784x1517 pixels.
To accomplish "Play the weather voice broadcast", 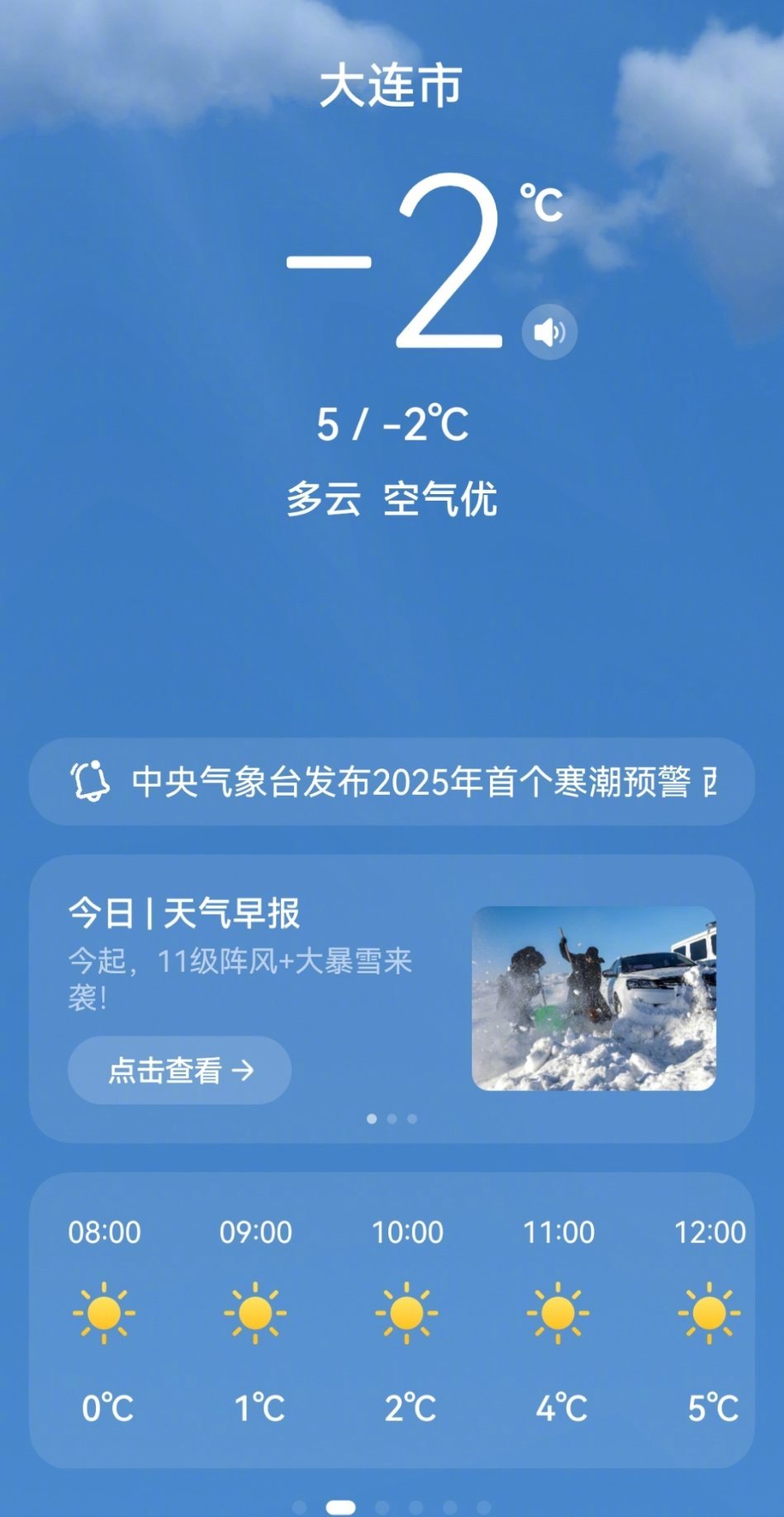I will pyautogui.click(x=549, y=332).
